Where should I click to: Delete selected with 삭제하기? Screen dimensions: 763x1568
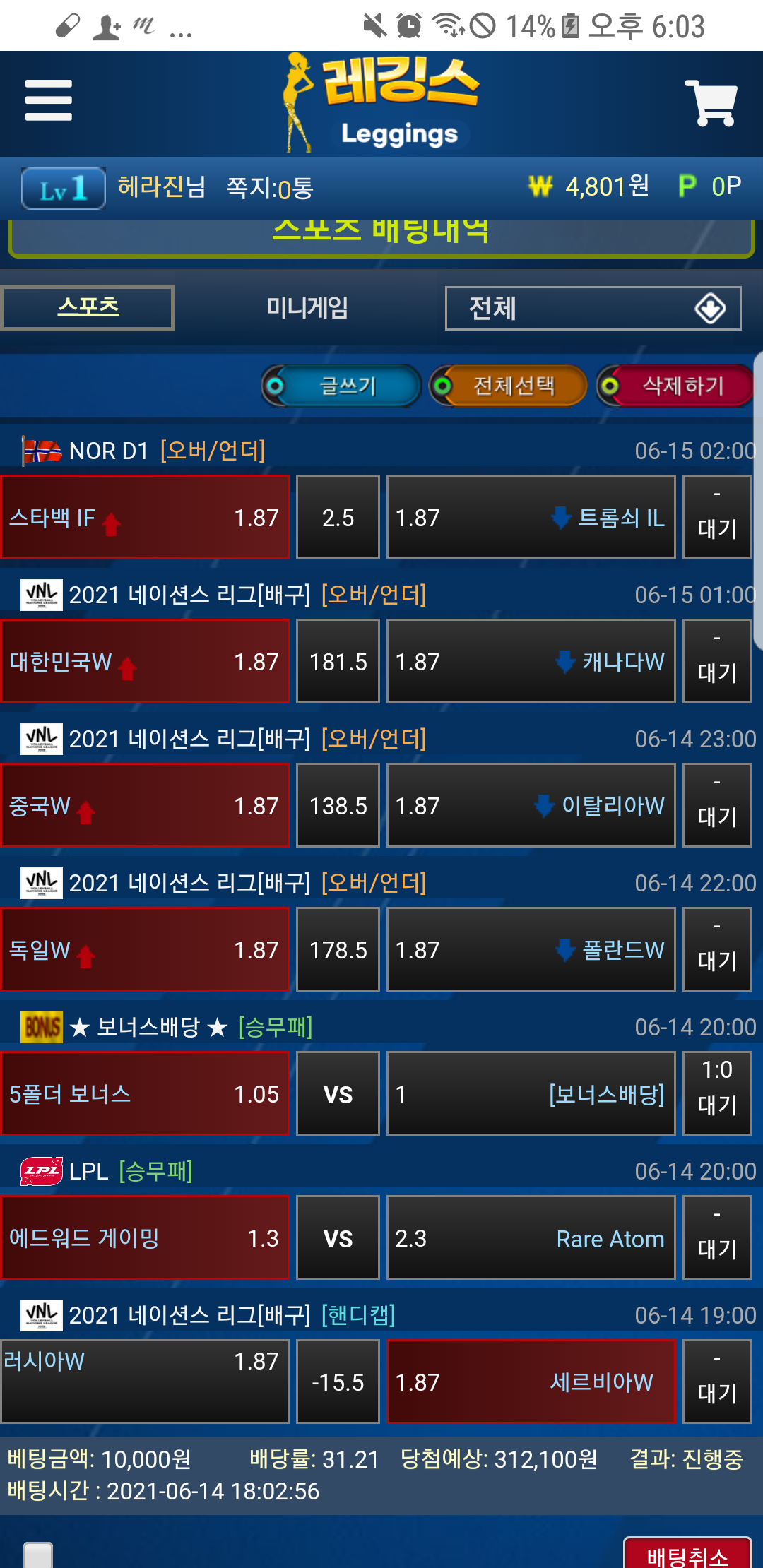click(675, 386)
